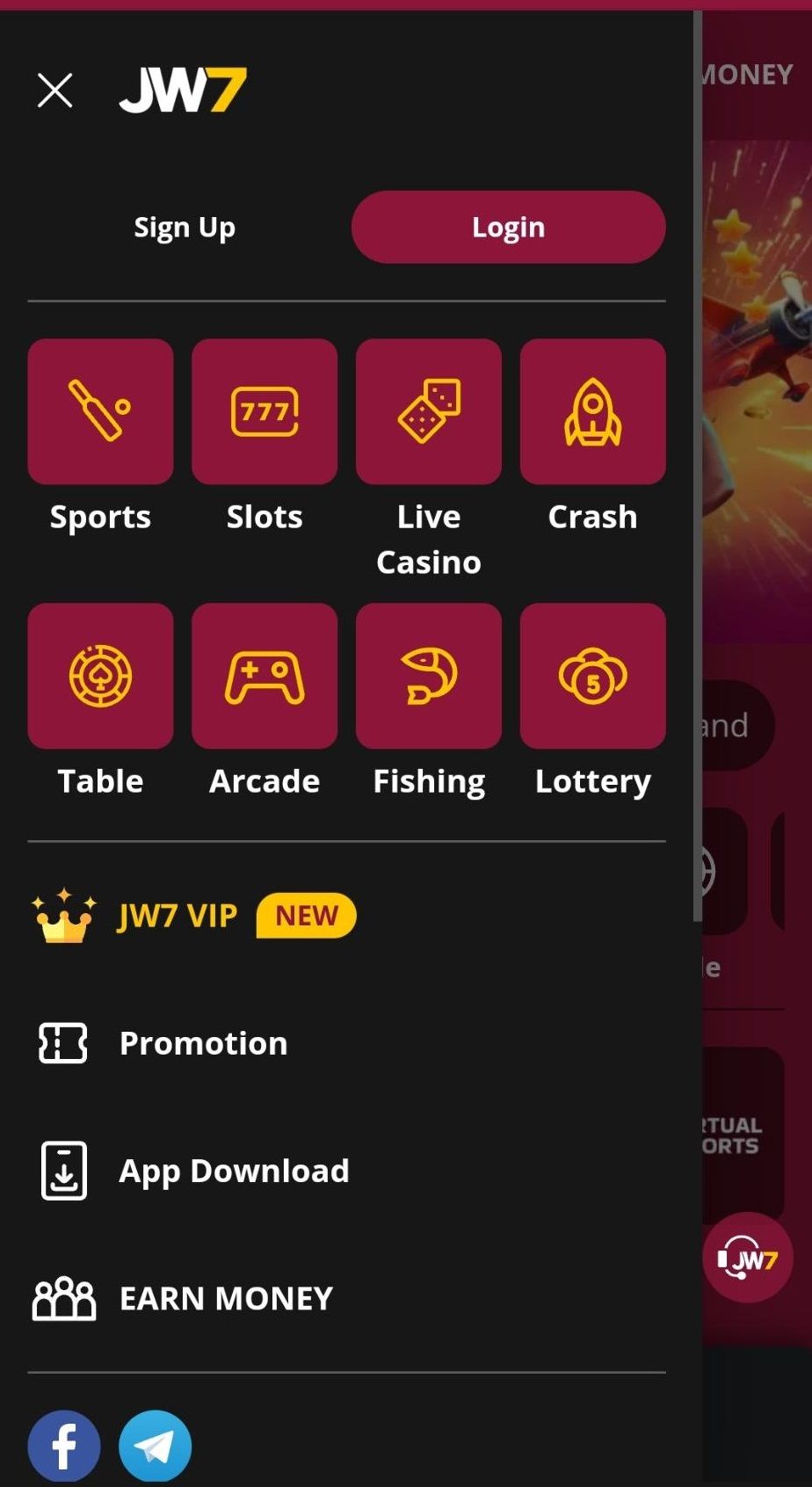Open the Sports category
The width and height of the screenshot is (812, 1487).
[x=100, y=411]
